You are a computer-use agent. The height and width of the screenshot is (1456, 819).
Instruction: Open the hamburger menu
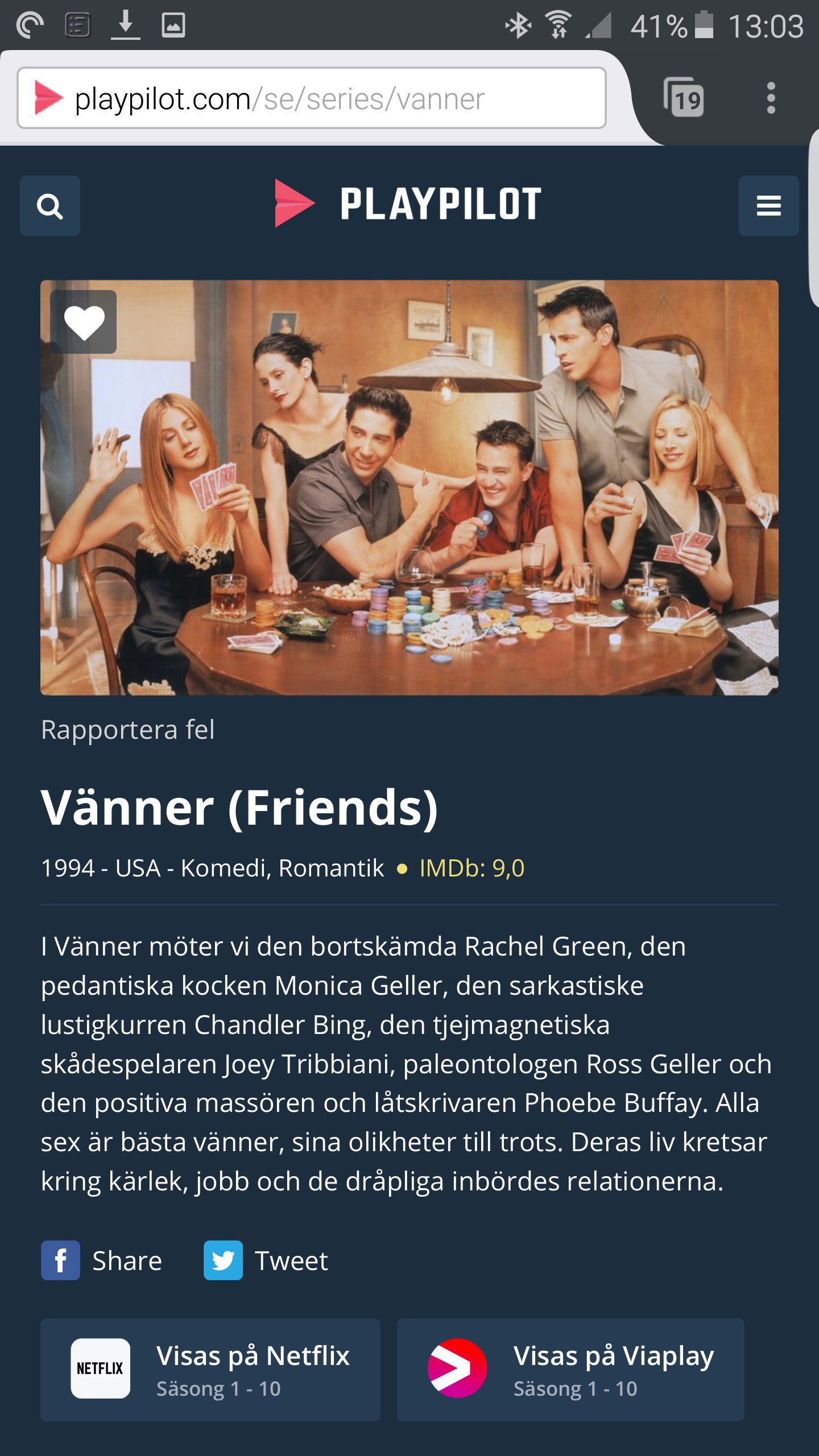pyautogui.click(x=768, y=206)
